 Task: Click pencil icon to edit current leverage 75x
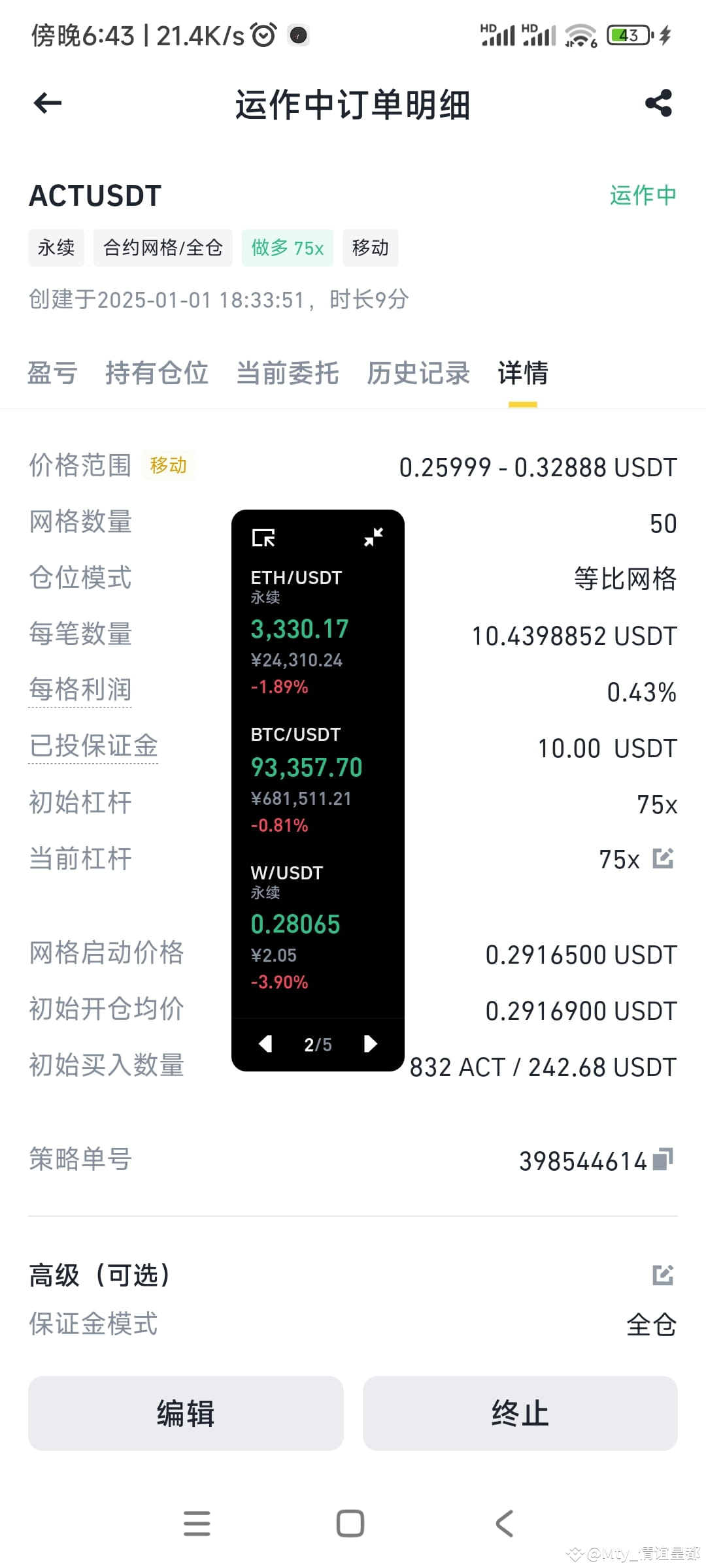point(663,860)
